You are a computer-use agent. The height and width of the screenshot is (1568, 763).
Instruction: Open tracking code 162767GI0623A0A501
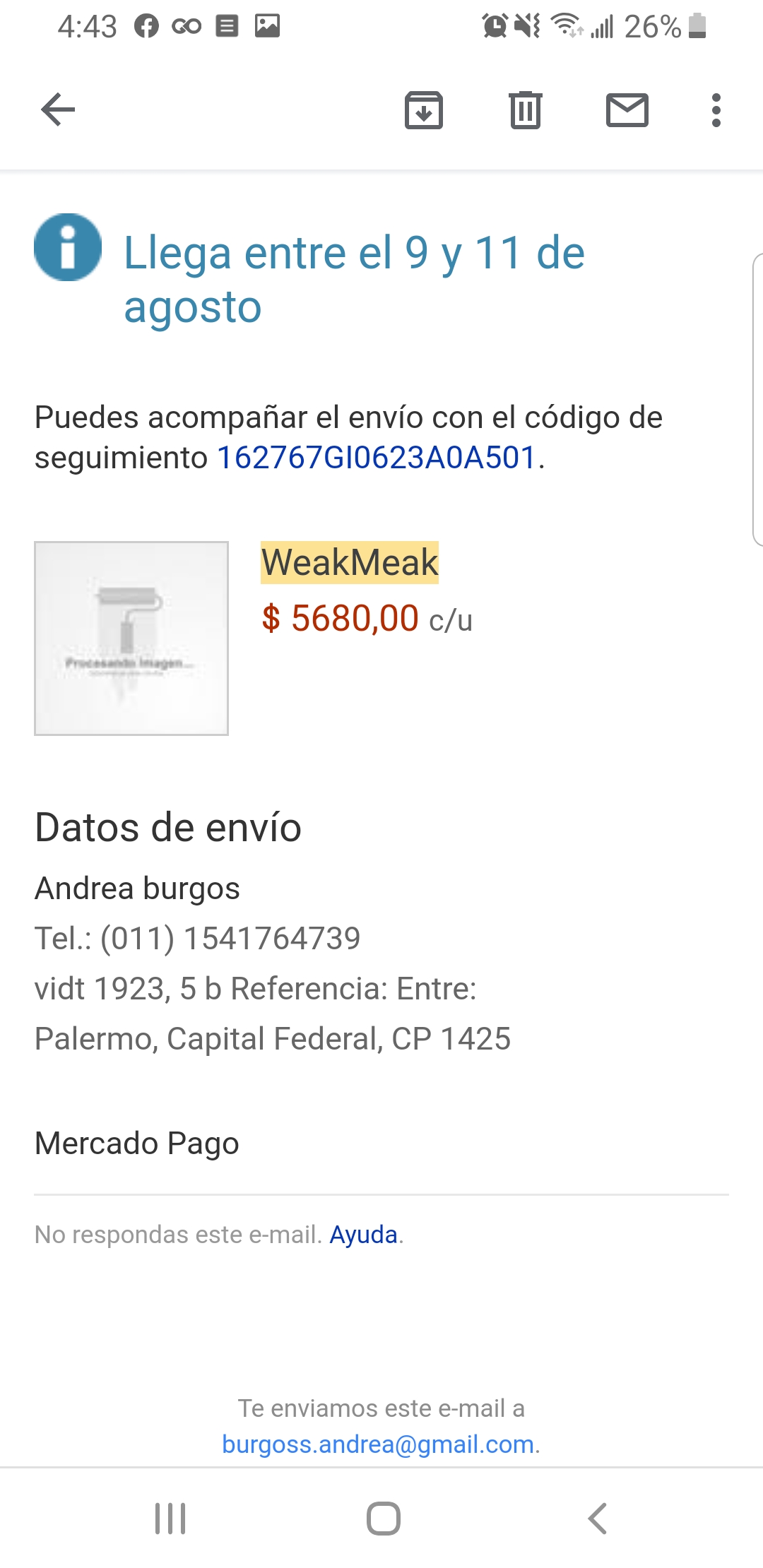(377, 458)
